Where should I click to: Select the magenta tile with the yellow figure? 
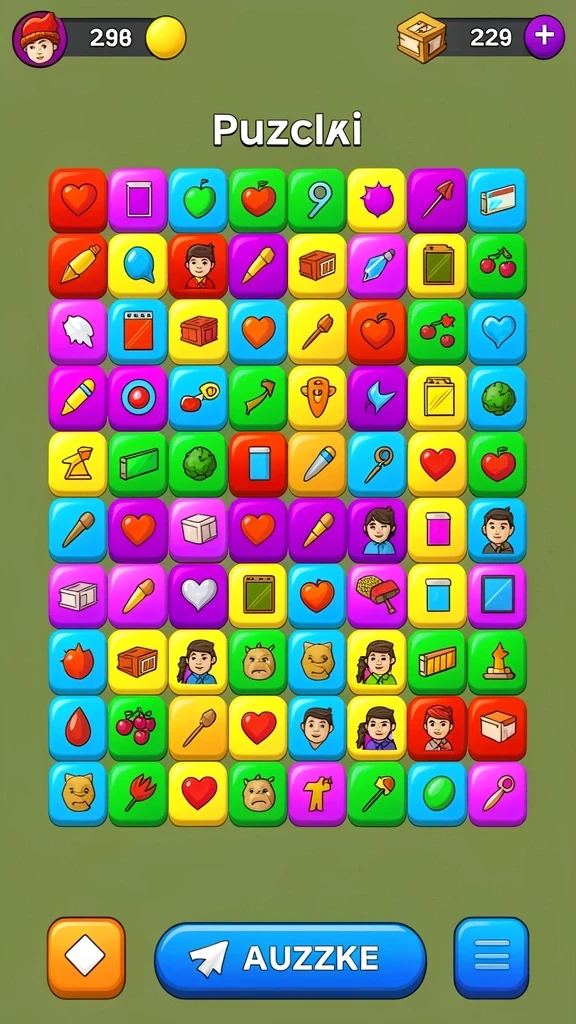[x=317, y=793]
